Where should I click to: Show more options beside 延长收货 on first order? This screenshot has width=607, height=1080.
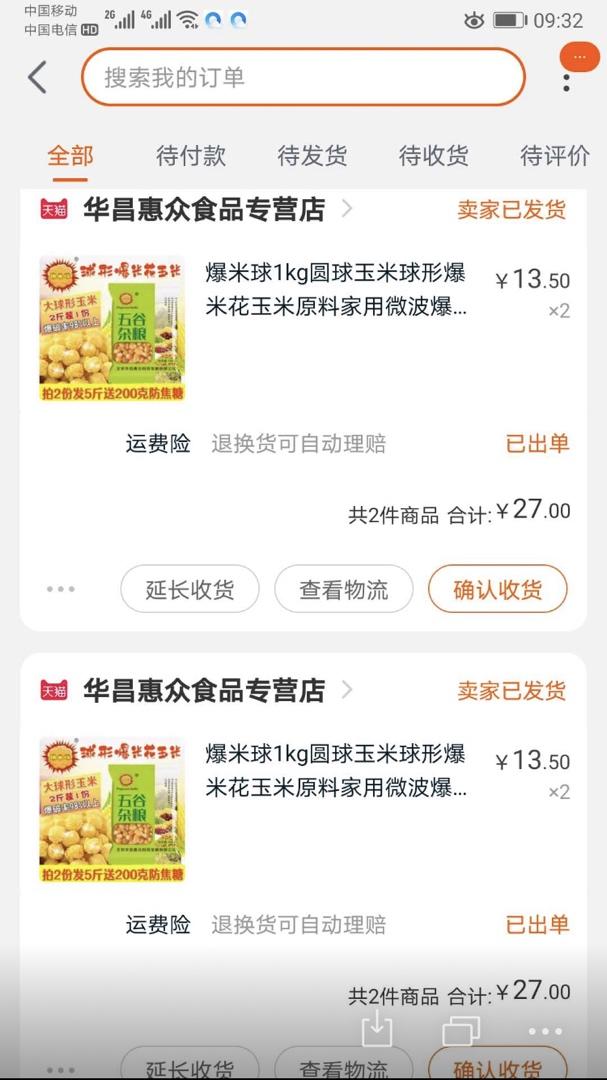60,589
